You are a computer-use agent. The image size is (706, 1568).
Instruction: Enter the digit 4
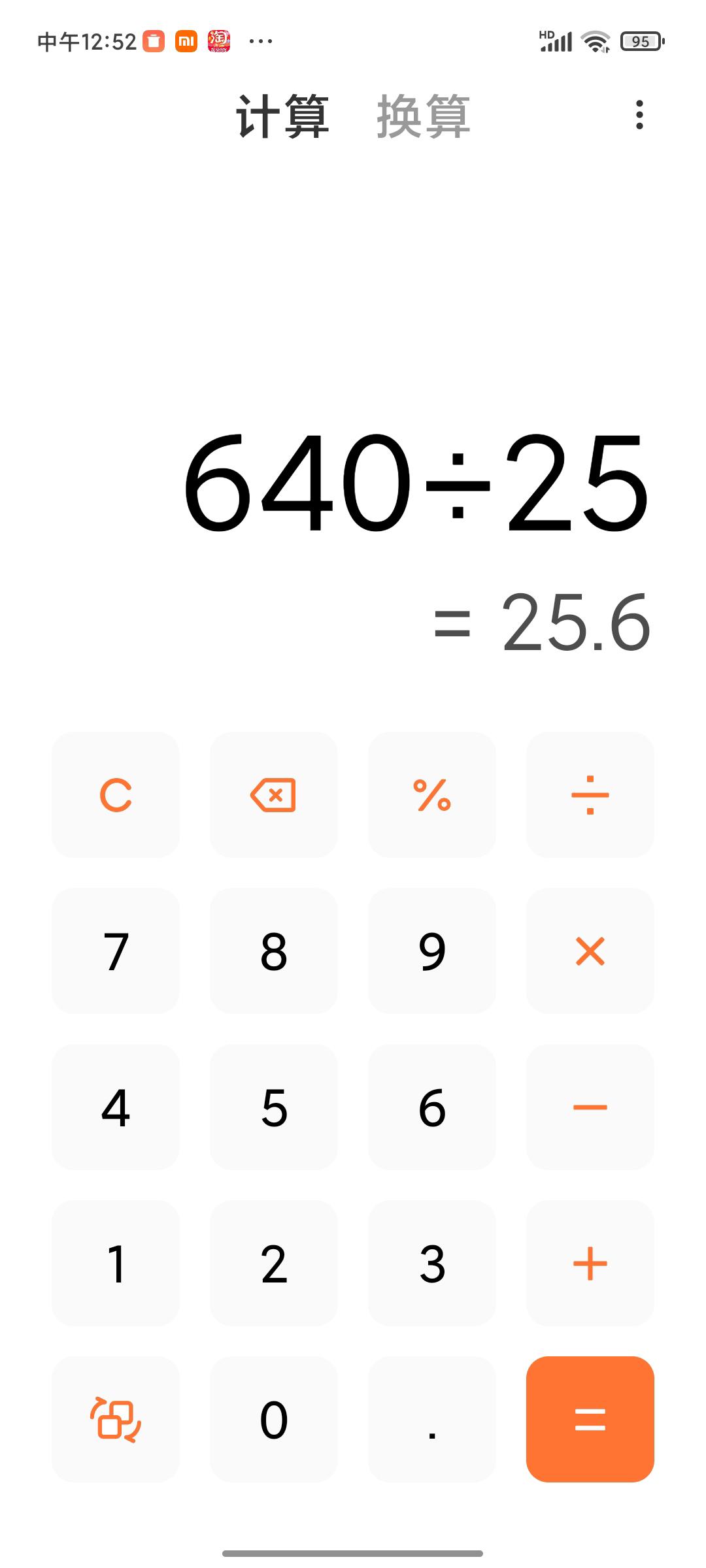tap(116, 1107)
